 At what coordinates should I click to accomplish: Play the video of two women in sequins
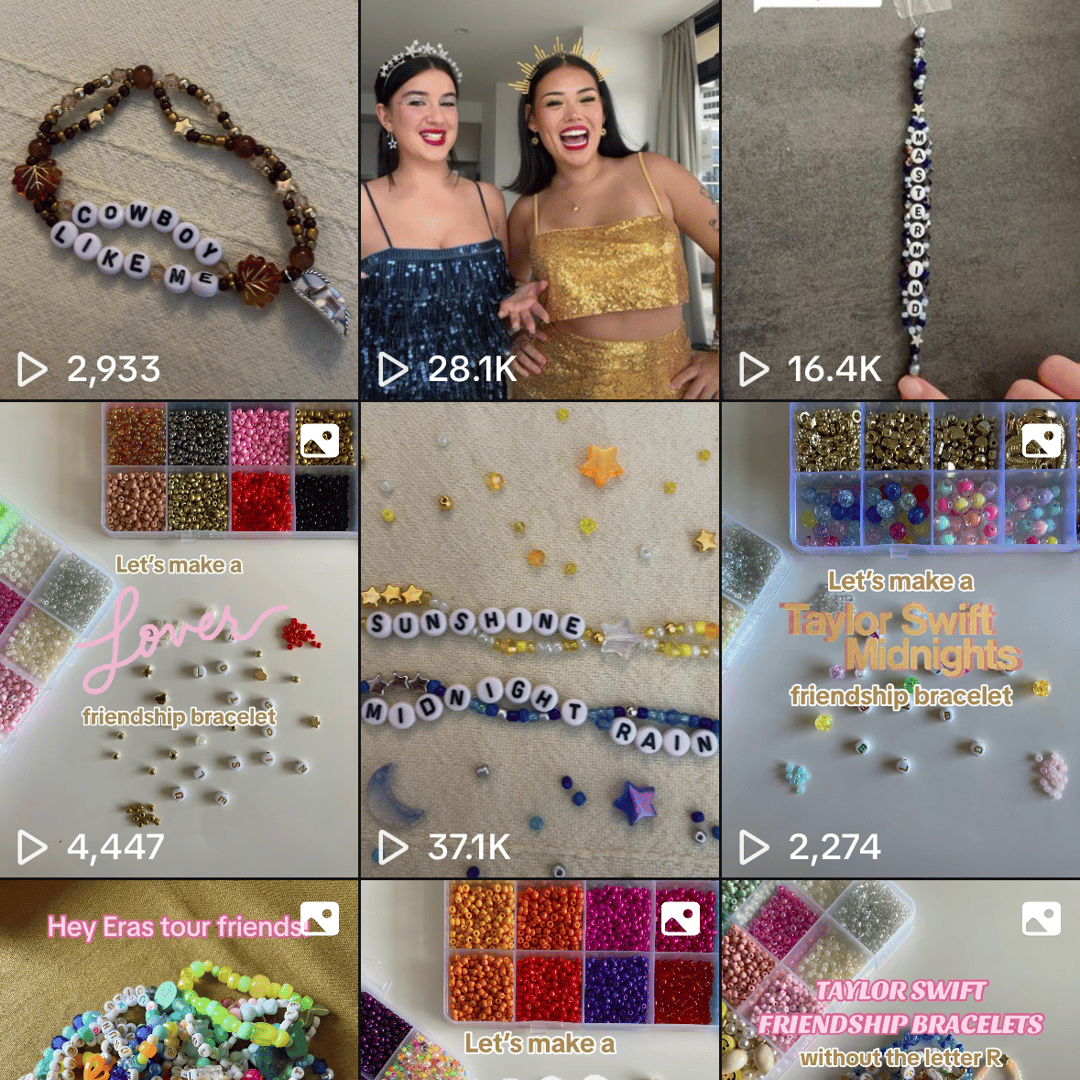pos(539,200)
